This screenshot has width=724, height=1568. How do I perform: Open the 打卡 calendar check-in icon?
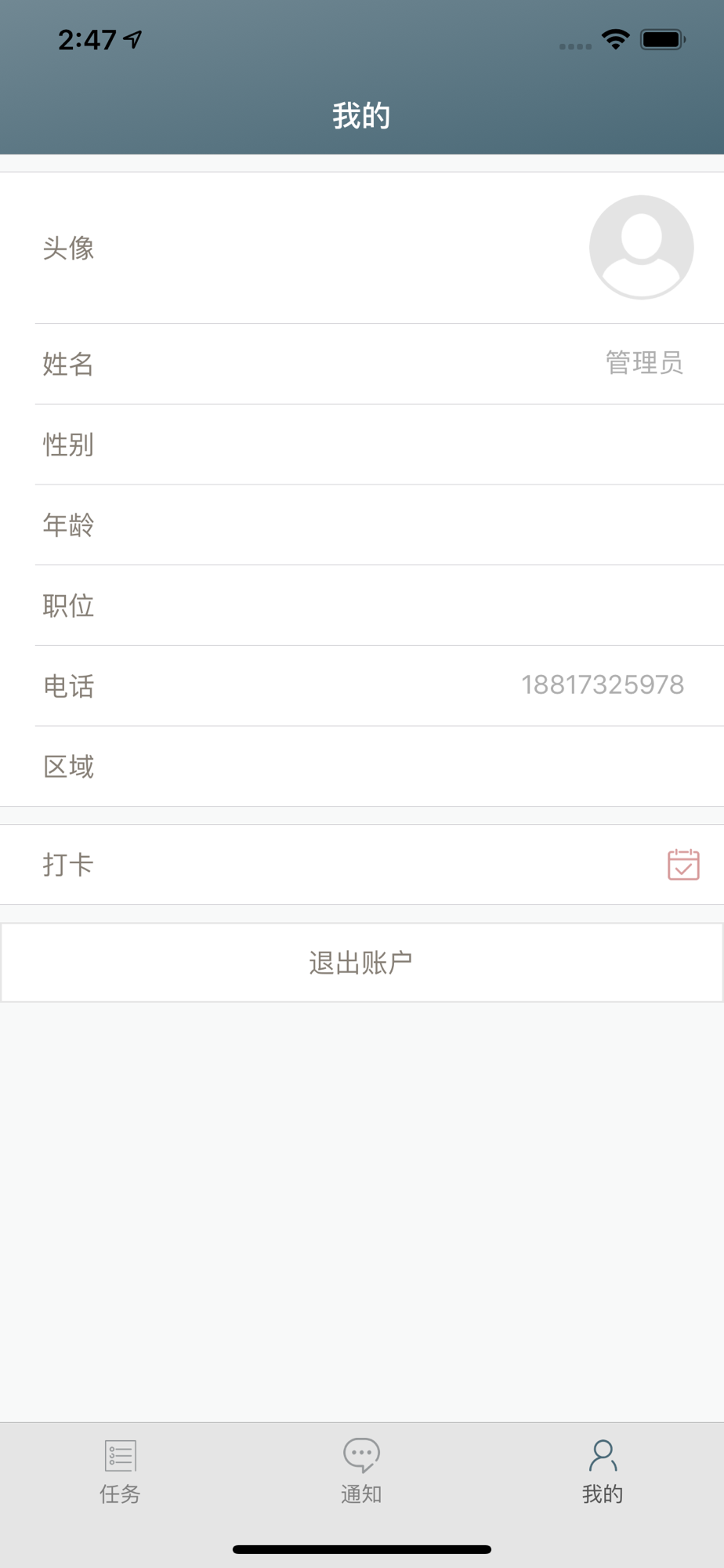[x=683, y=865]
